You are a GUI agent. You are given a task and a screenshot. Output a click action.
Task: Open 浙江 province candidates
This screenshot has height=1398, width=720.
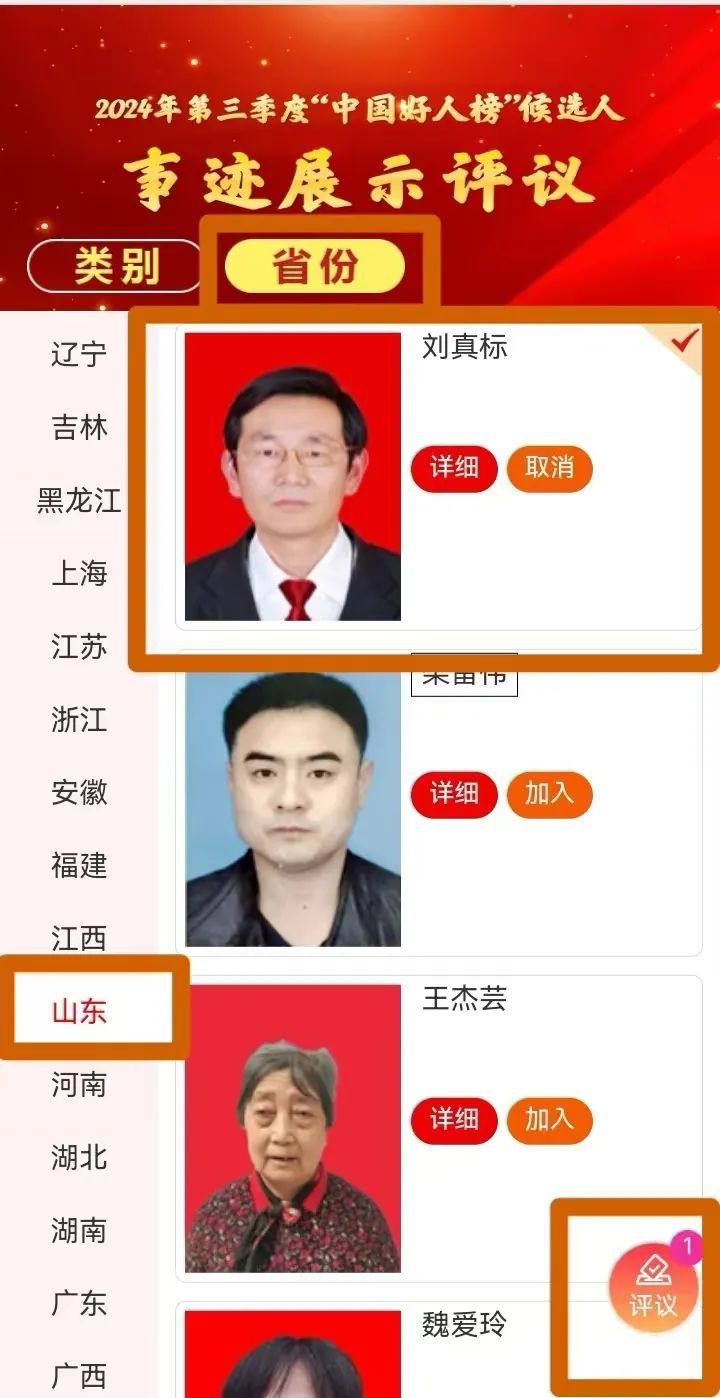coord(79,720)
